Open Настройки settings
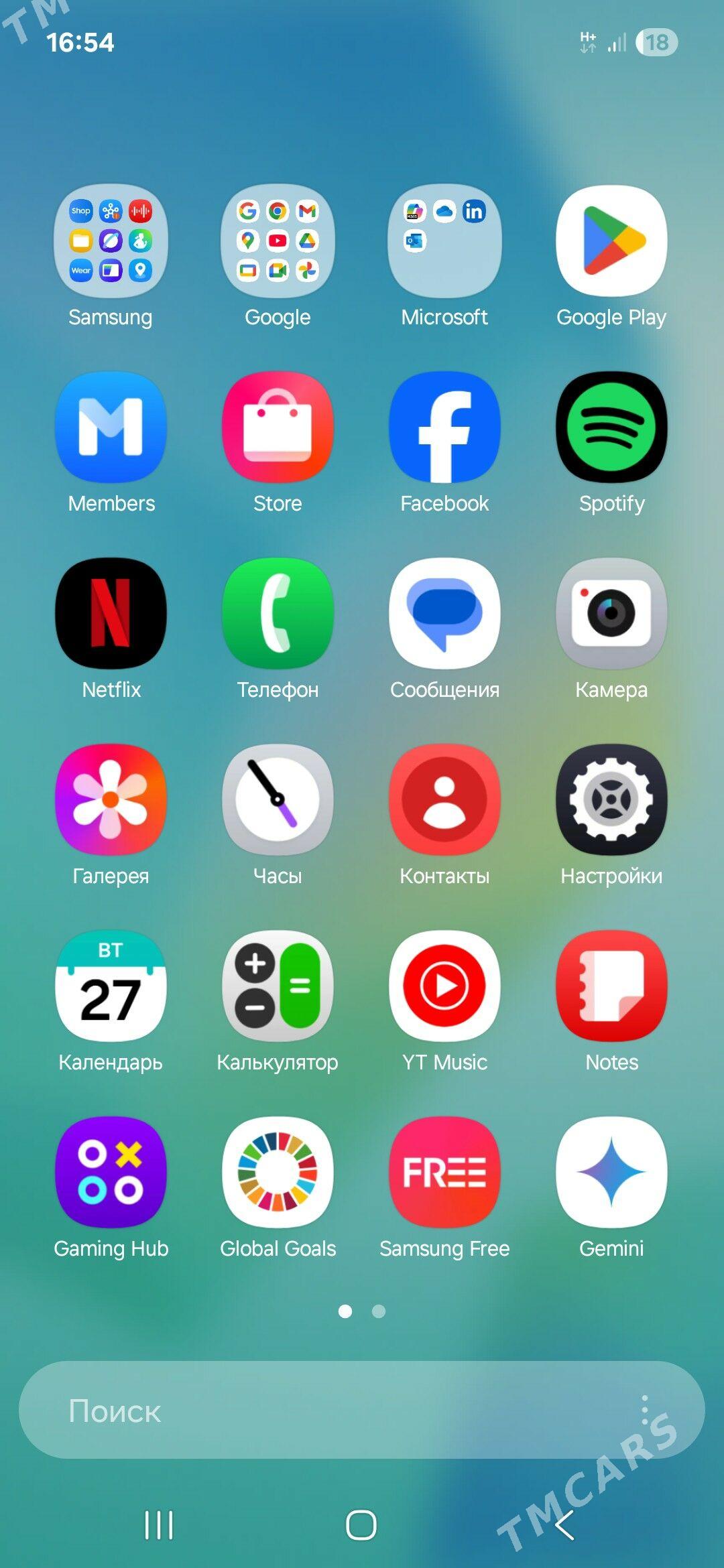Screen dimensions: 724x1568 611,800
